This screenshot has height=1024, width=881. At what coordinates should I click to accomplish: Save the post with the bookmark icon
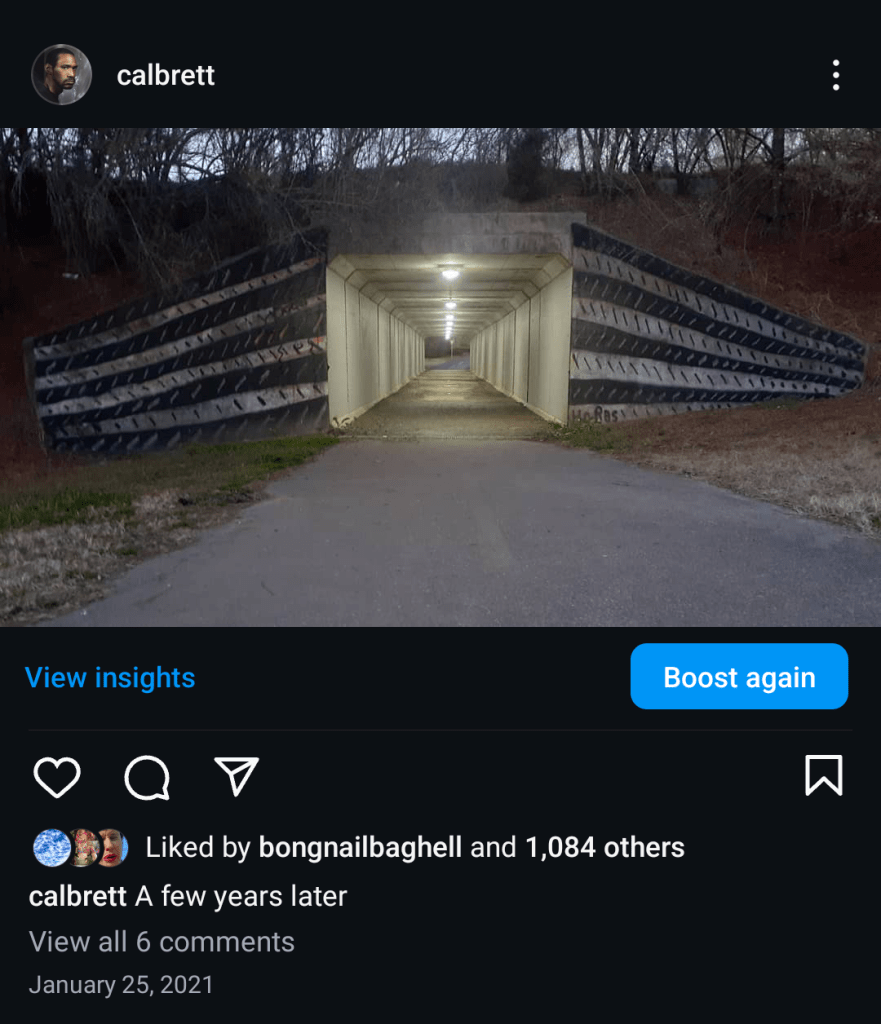pyautogui.click(x=823, y=776)
